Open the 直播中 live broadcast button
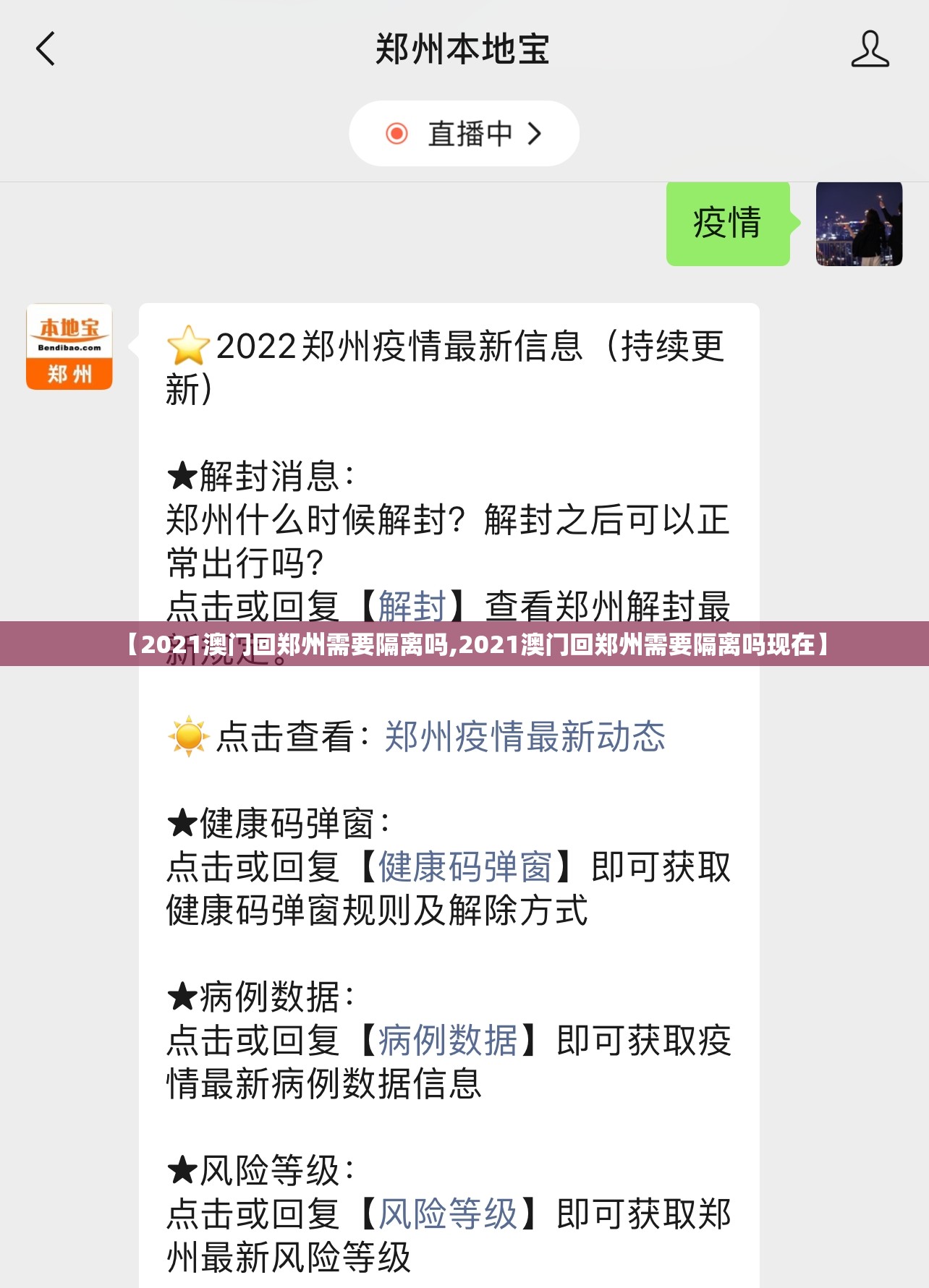The image size is (929, 1288). (464, 134)
